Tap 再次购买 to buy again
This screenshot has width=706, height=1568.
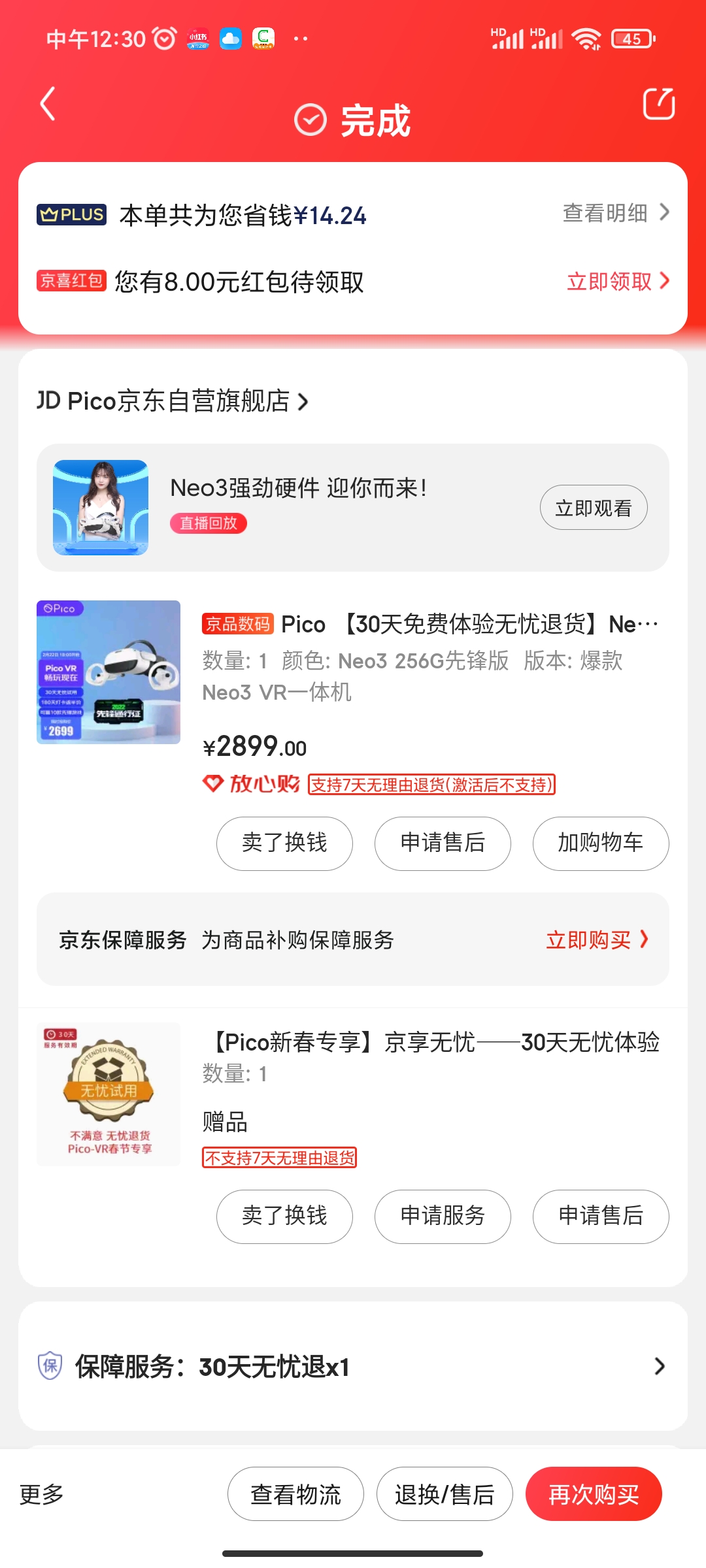593,1494
